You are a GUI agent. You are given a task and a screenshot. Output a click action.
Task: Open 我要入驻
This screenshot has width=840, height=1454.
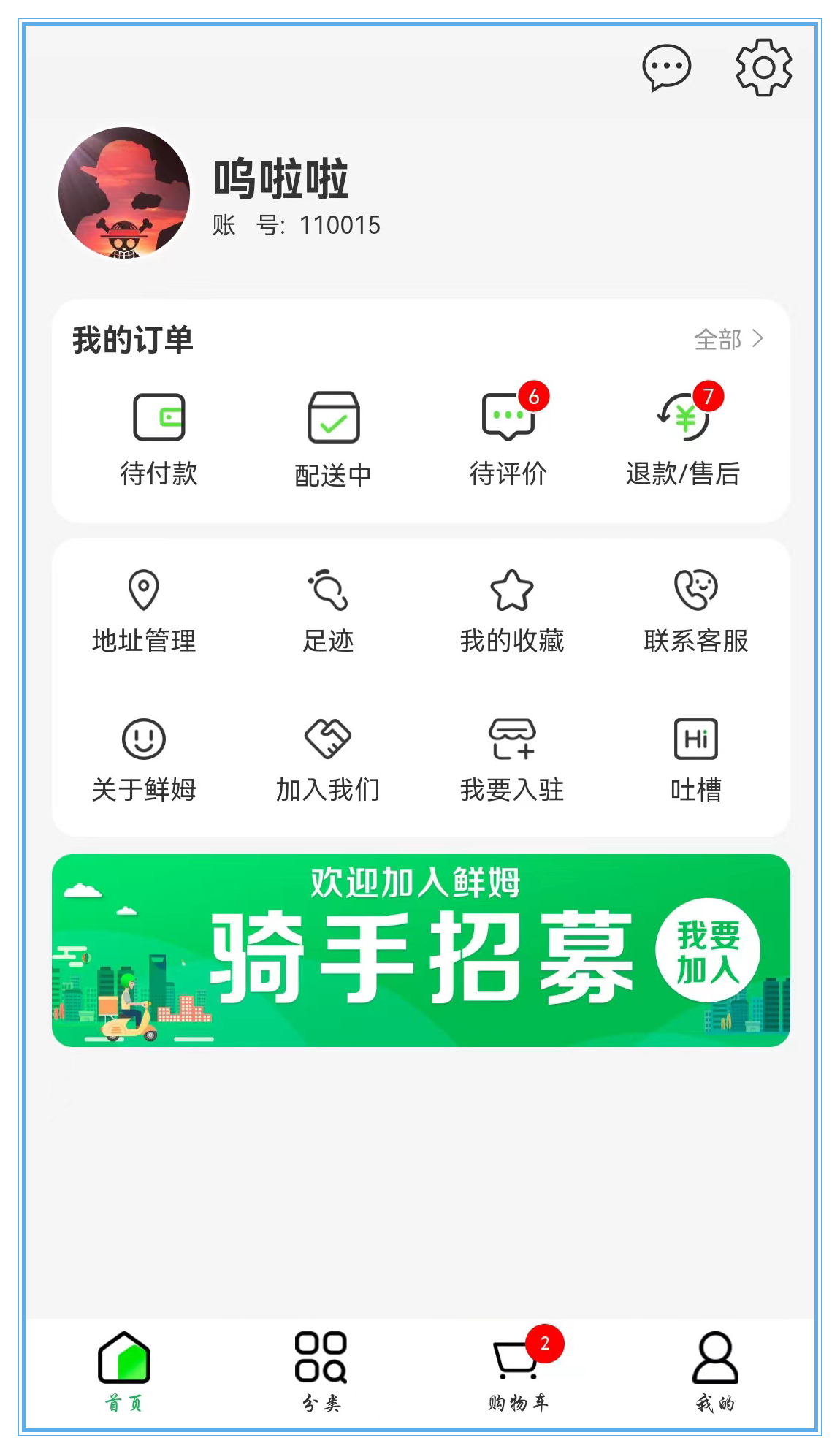[x=512, y=761]
